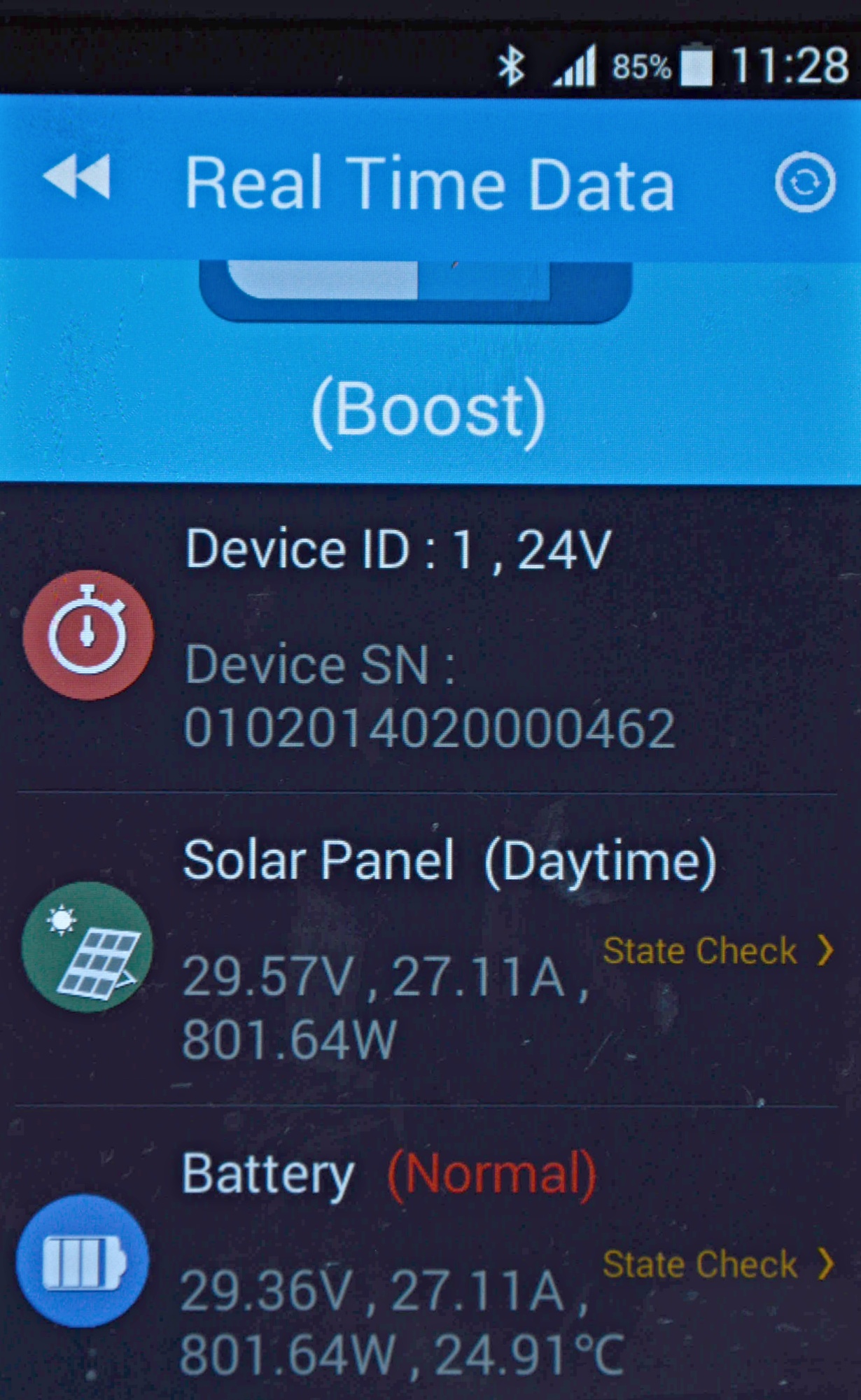861x1400 pixels.
Task: Refresh the real time data
Action: [x=805, y=182]
